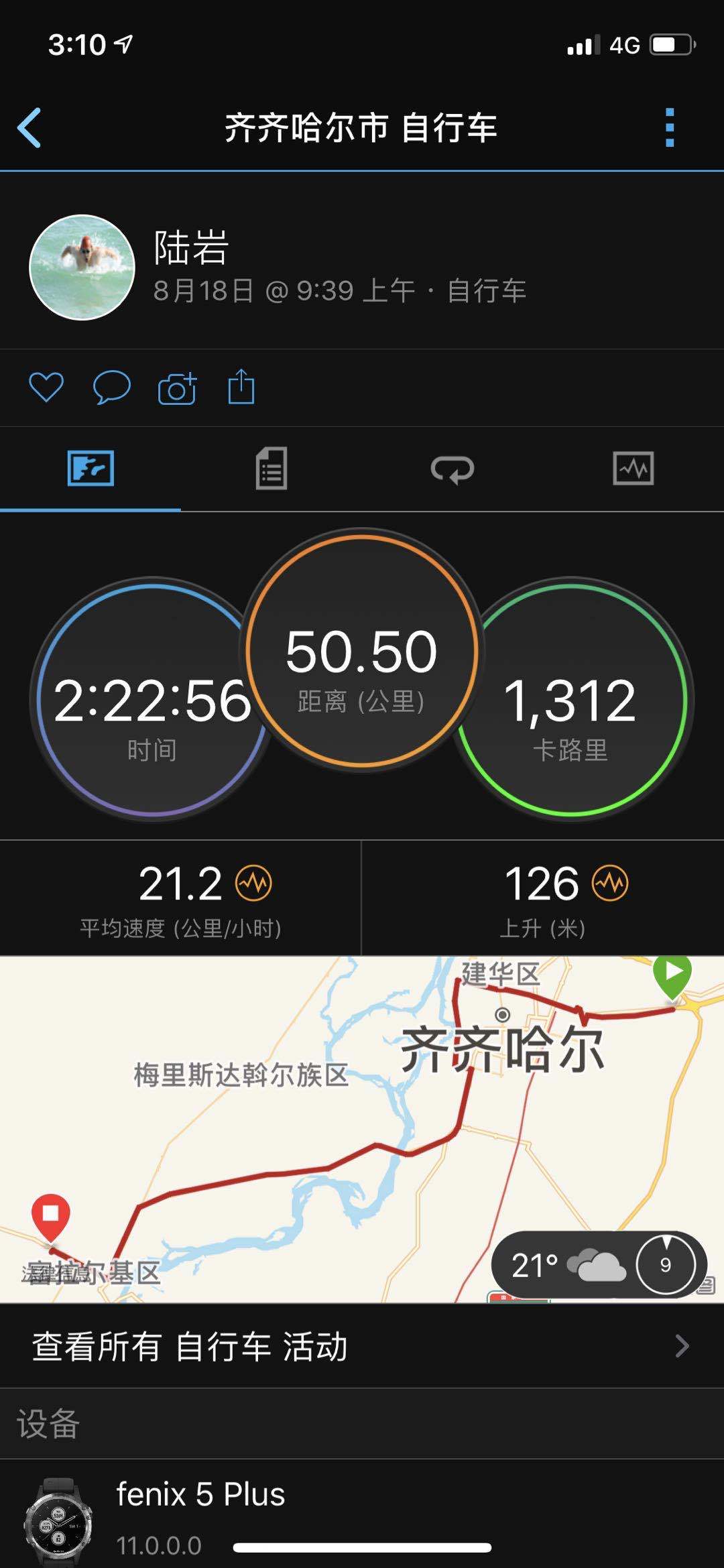Open 陆岩's profile picture
The width and height of the screenshot is (724, 1568).
[82, 267]
